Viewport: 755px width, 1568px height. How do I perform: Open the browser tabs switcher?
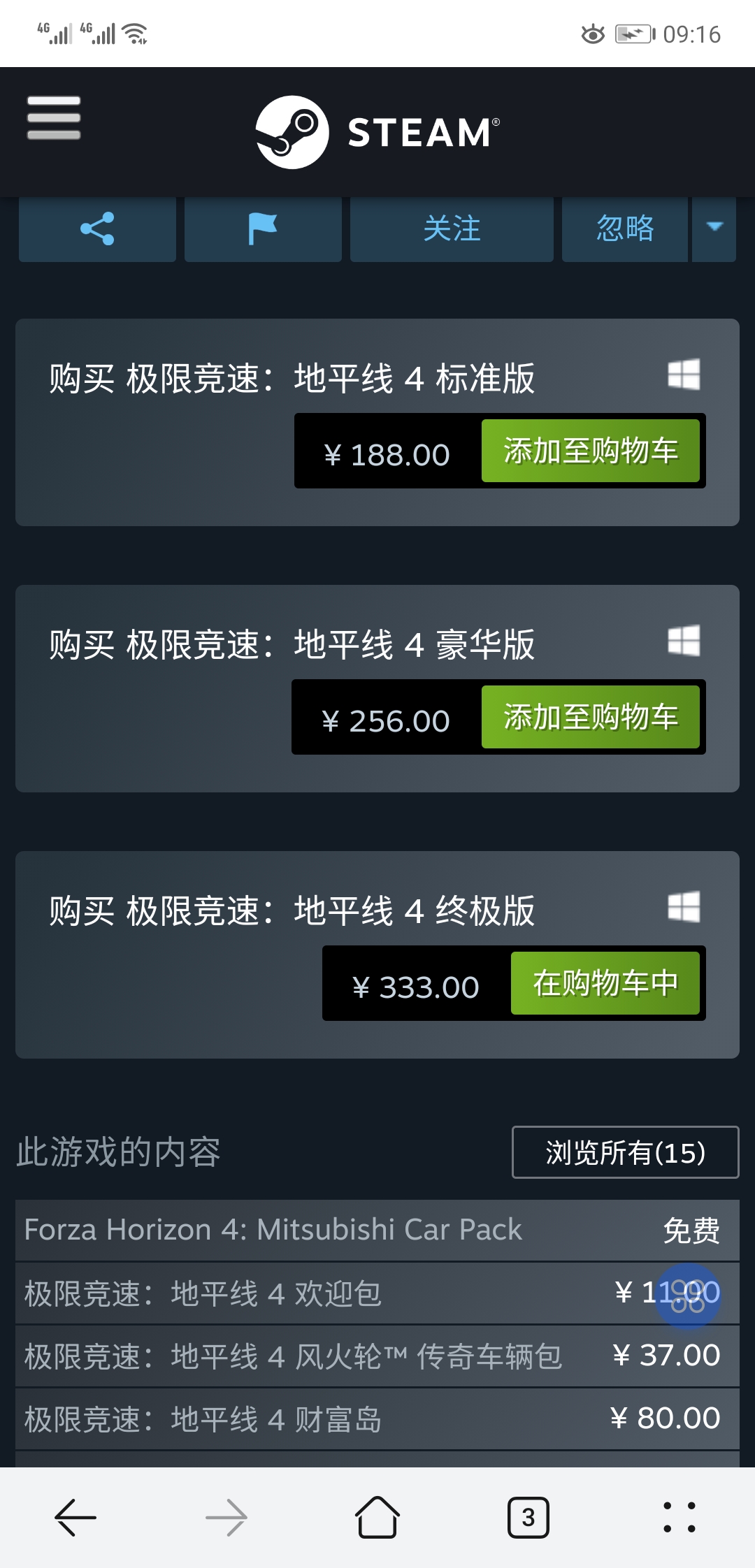coord(528,1518)
